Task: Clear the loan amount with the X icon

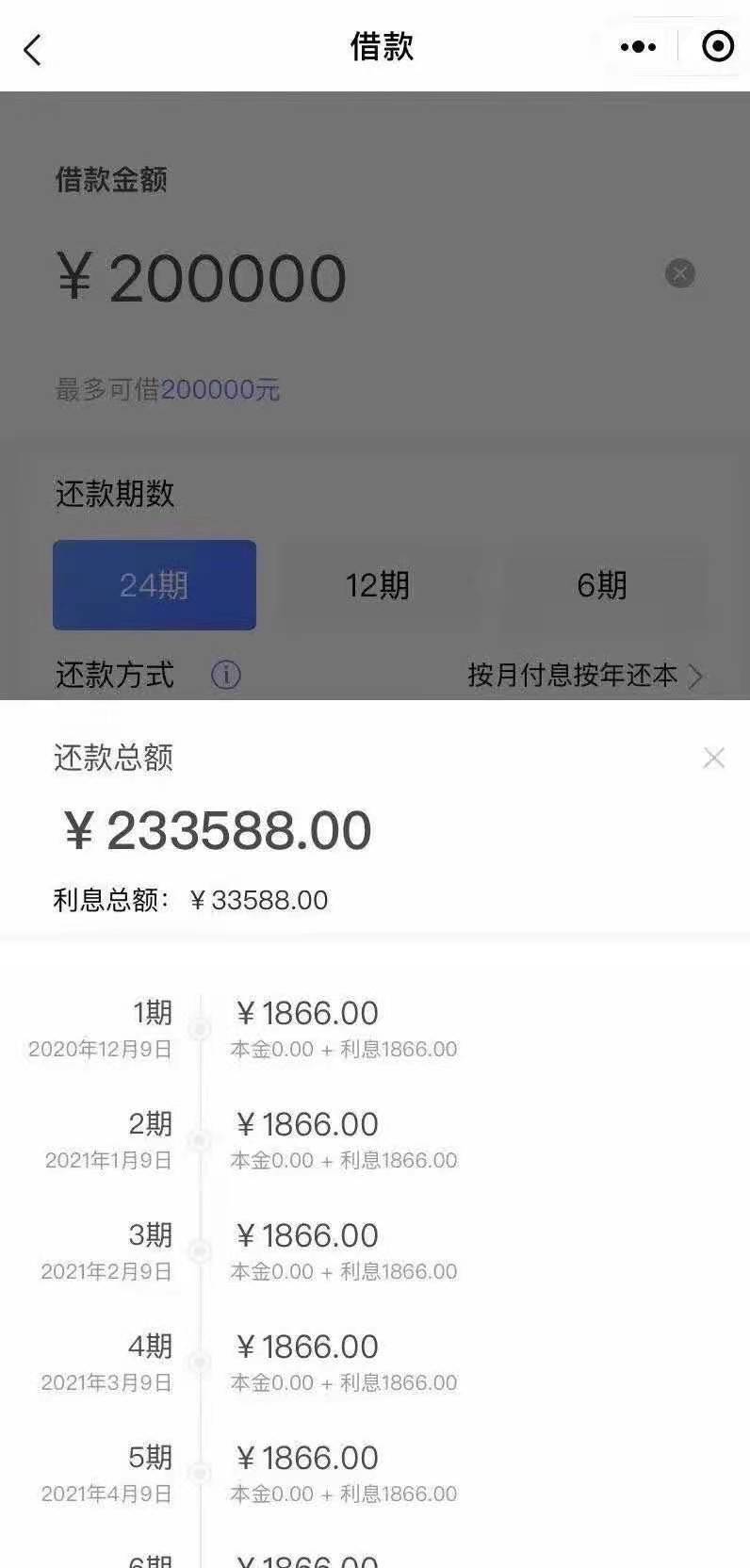Action: [680, 274]
